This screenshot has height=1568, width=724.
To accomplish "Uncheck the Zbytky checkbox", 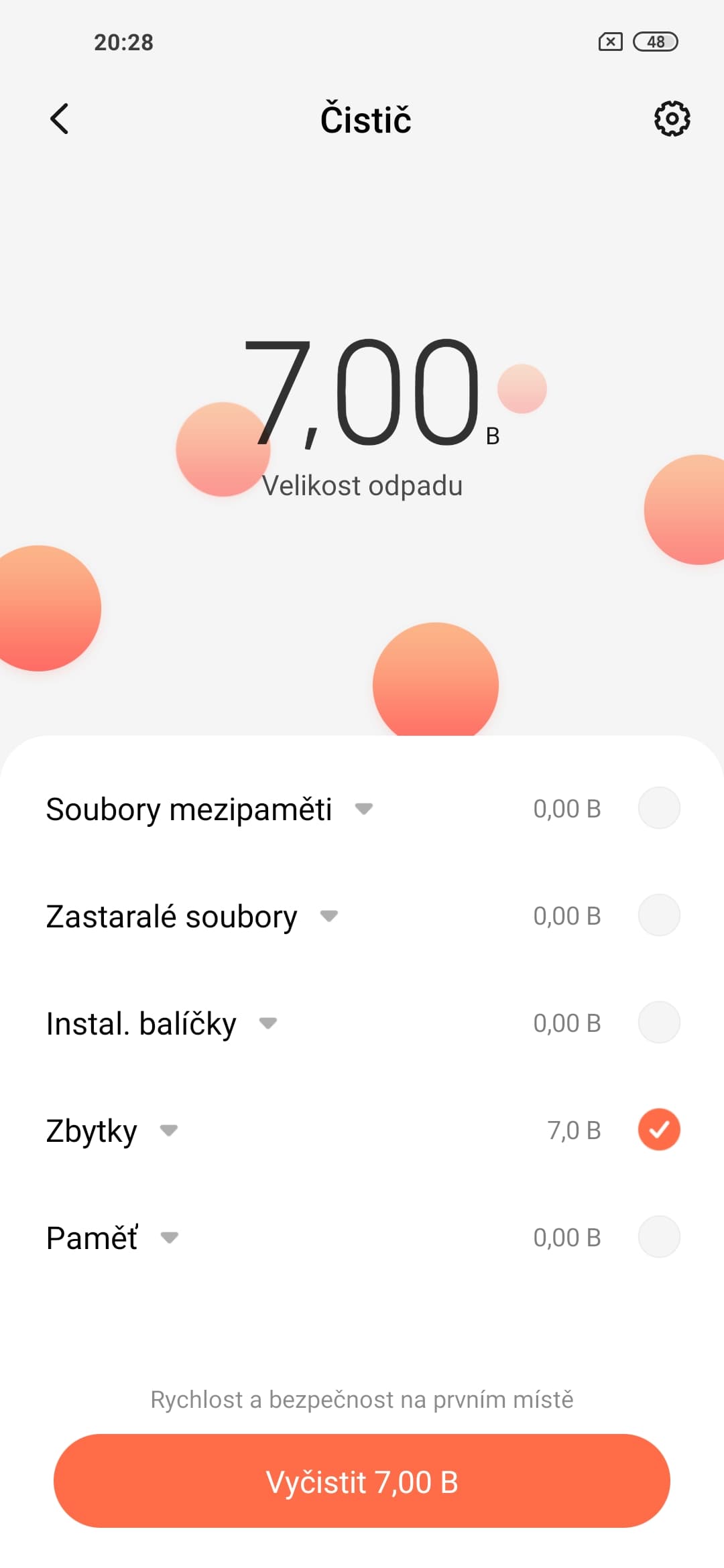I will pos(659,1130).
